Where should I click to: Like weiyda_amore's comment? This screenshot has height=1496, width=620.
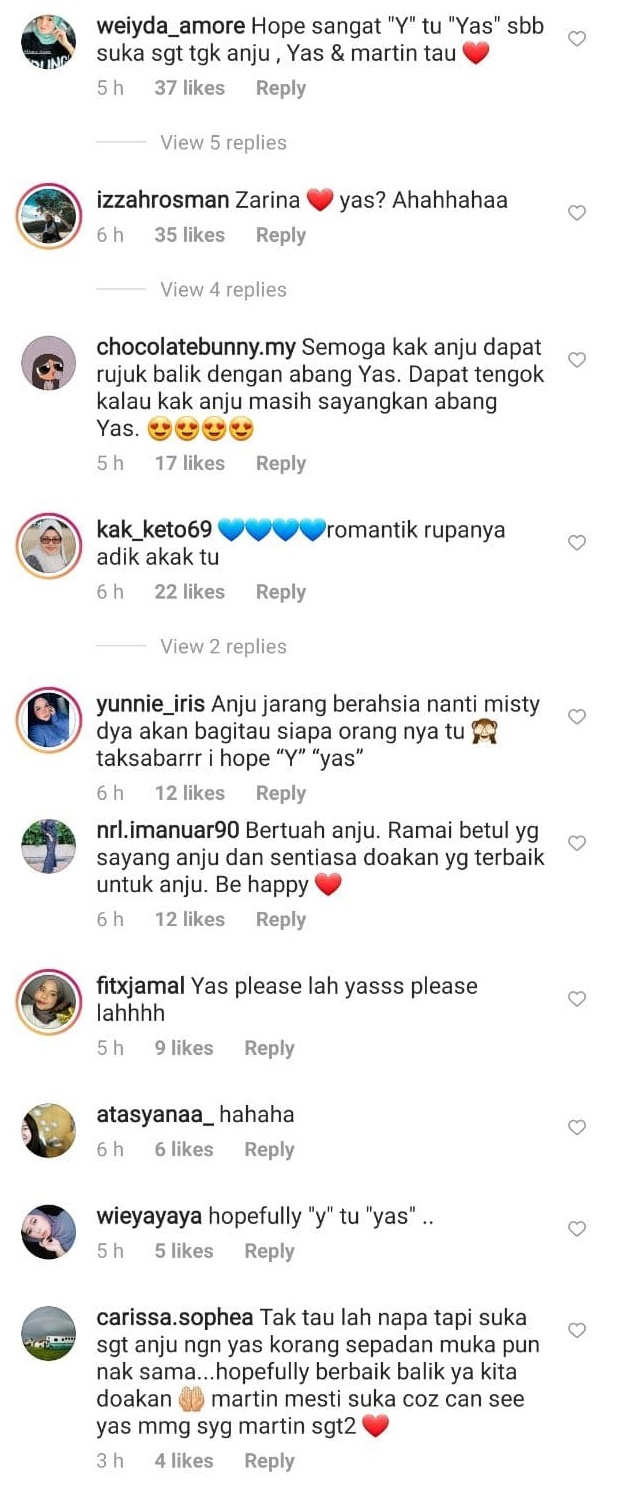coord(576,39)
